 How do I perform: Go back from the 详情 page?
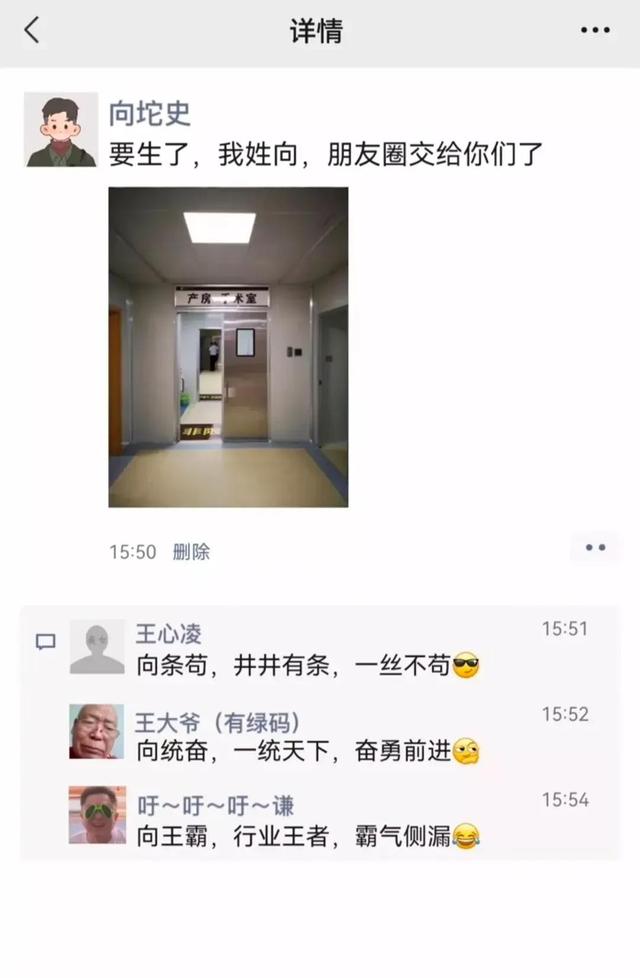tap(32, 31)
